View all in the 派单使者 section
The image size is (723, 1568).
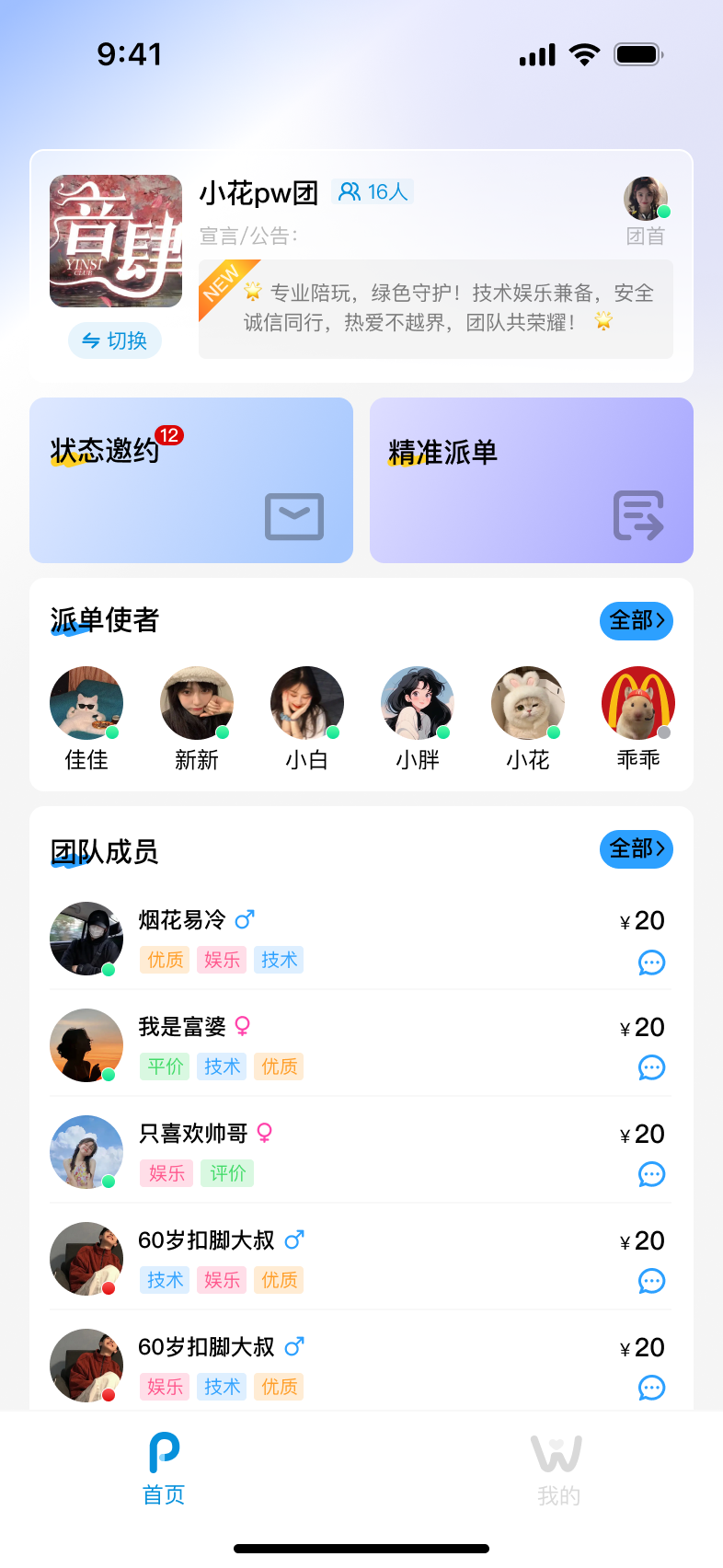coord(637,621)
